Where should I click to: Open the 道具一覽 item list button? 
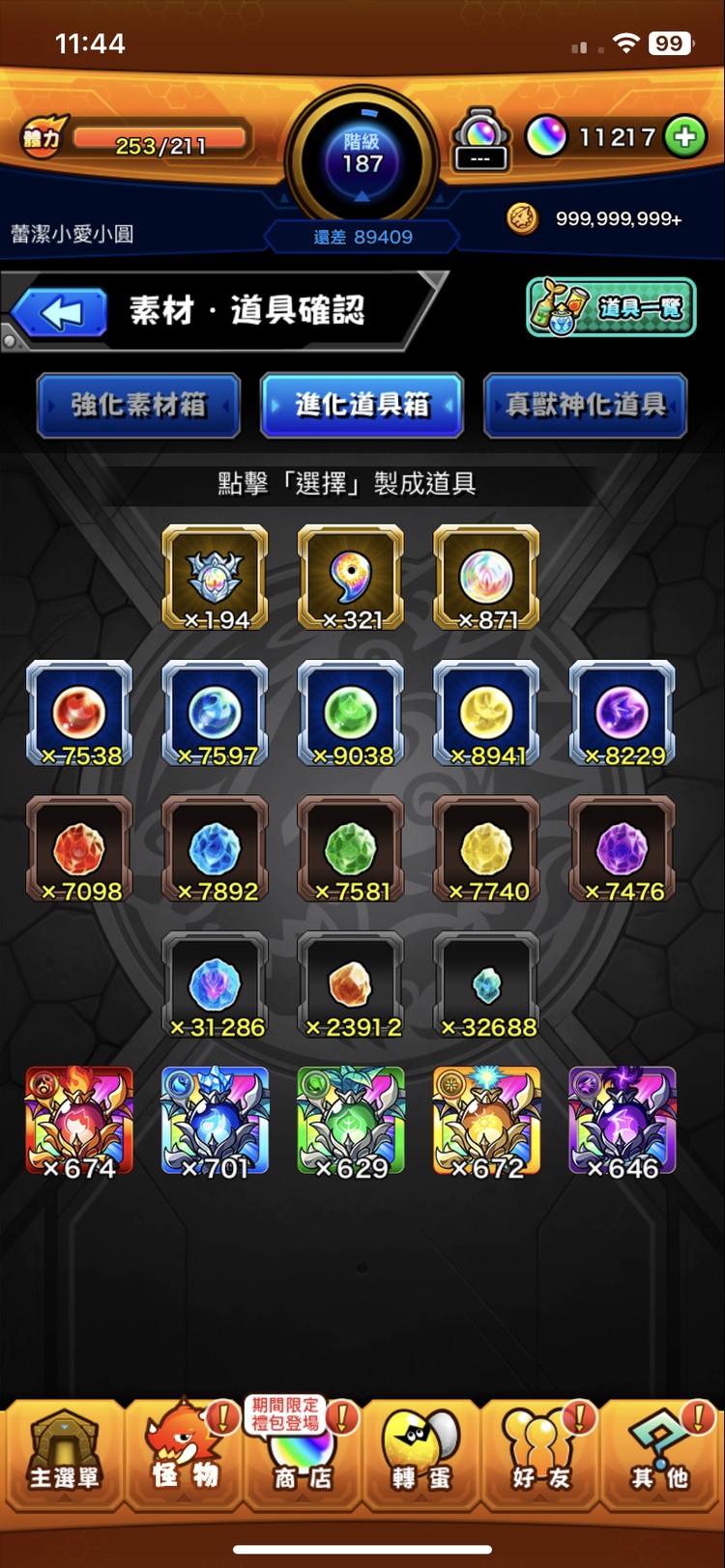click(x=611, y=307)
